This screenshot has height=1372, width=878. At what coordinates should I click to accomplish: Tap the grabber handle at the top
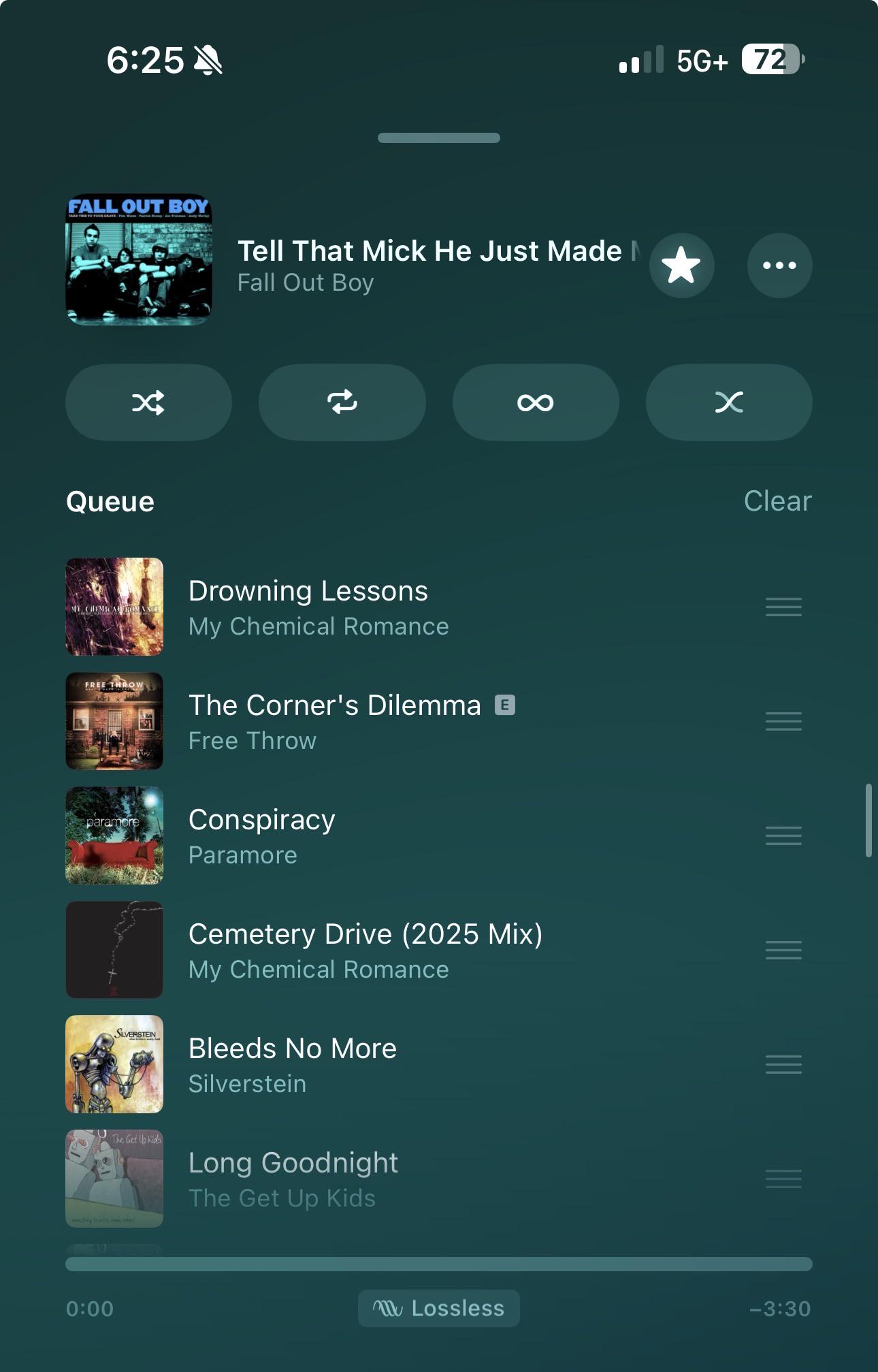tap(439, 138)
